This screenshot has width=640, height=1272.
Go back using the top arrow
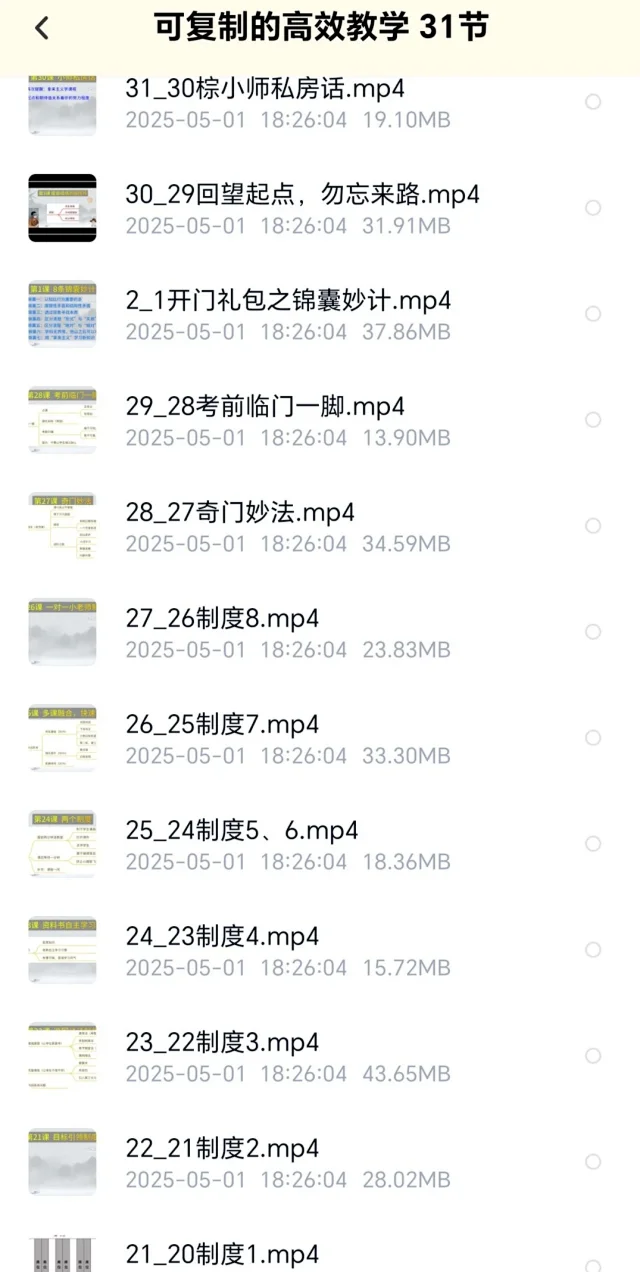41,28
